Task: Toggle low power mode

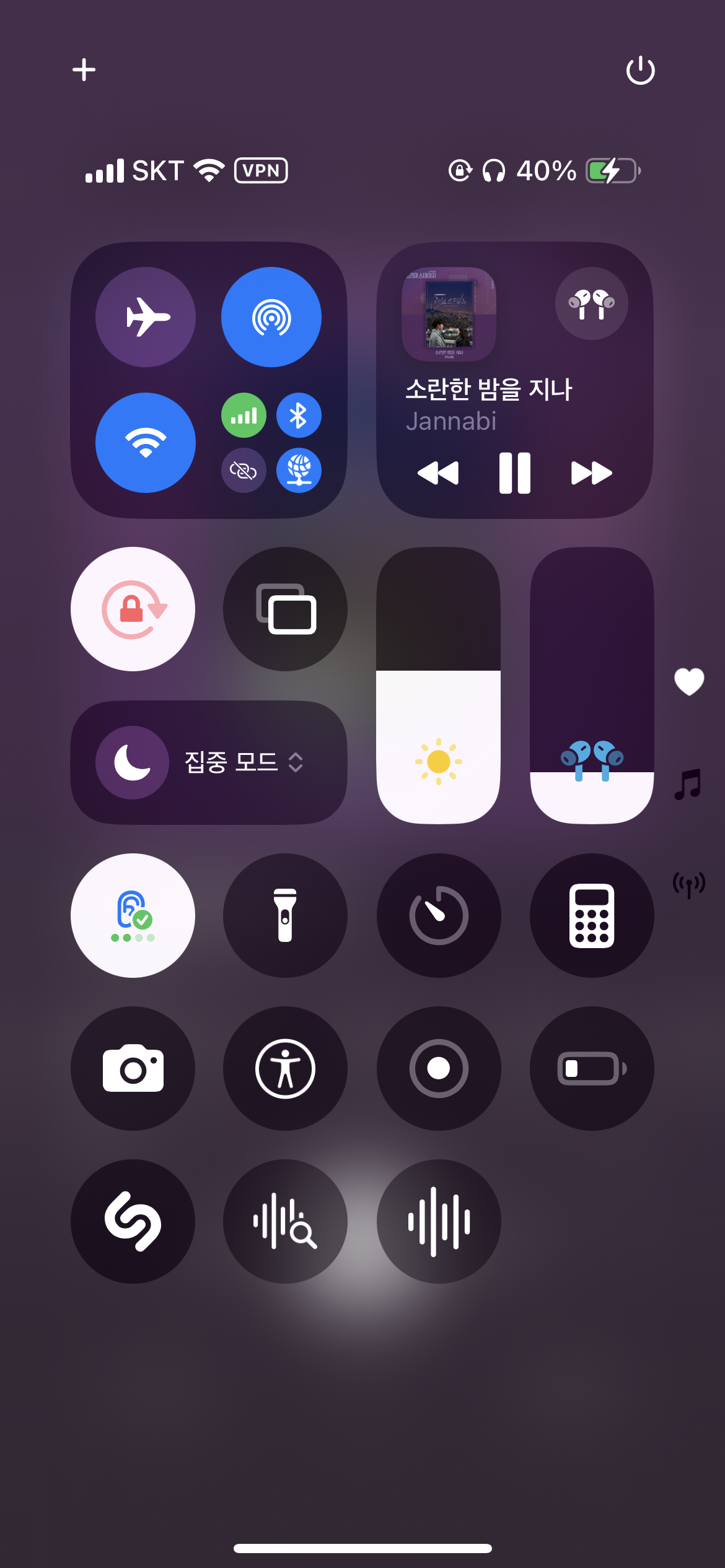Action: [591, 1068]
